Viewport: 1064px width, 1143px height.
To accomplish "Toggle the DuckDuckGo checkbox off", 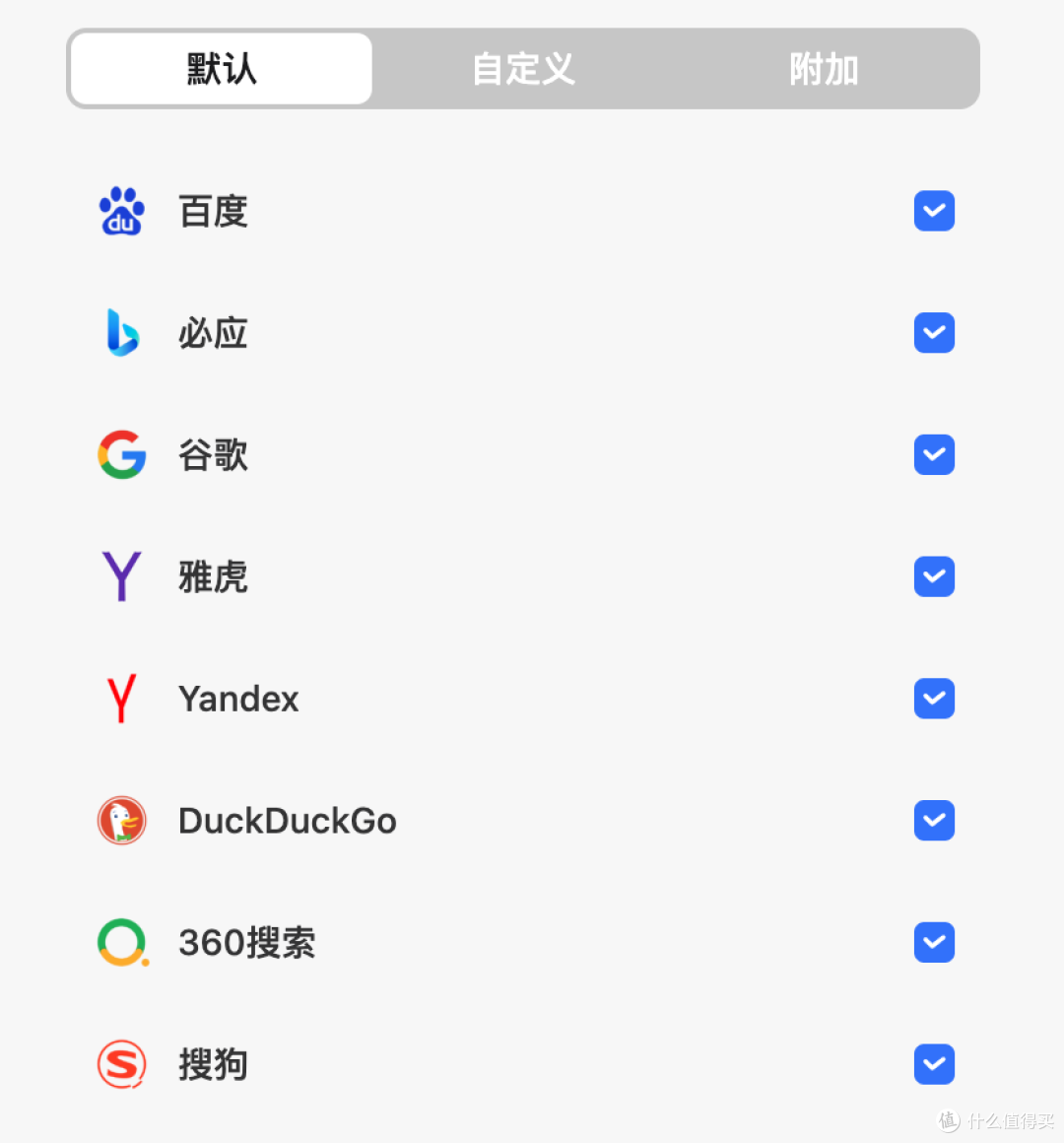I will coord(934,820).
